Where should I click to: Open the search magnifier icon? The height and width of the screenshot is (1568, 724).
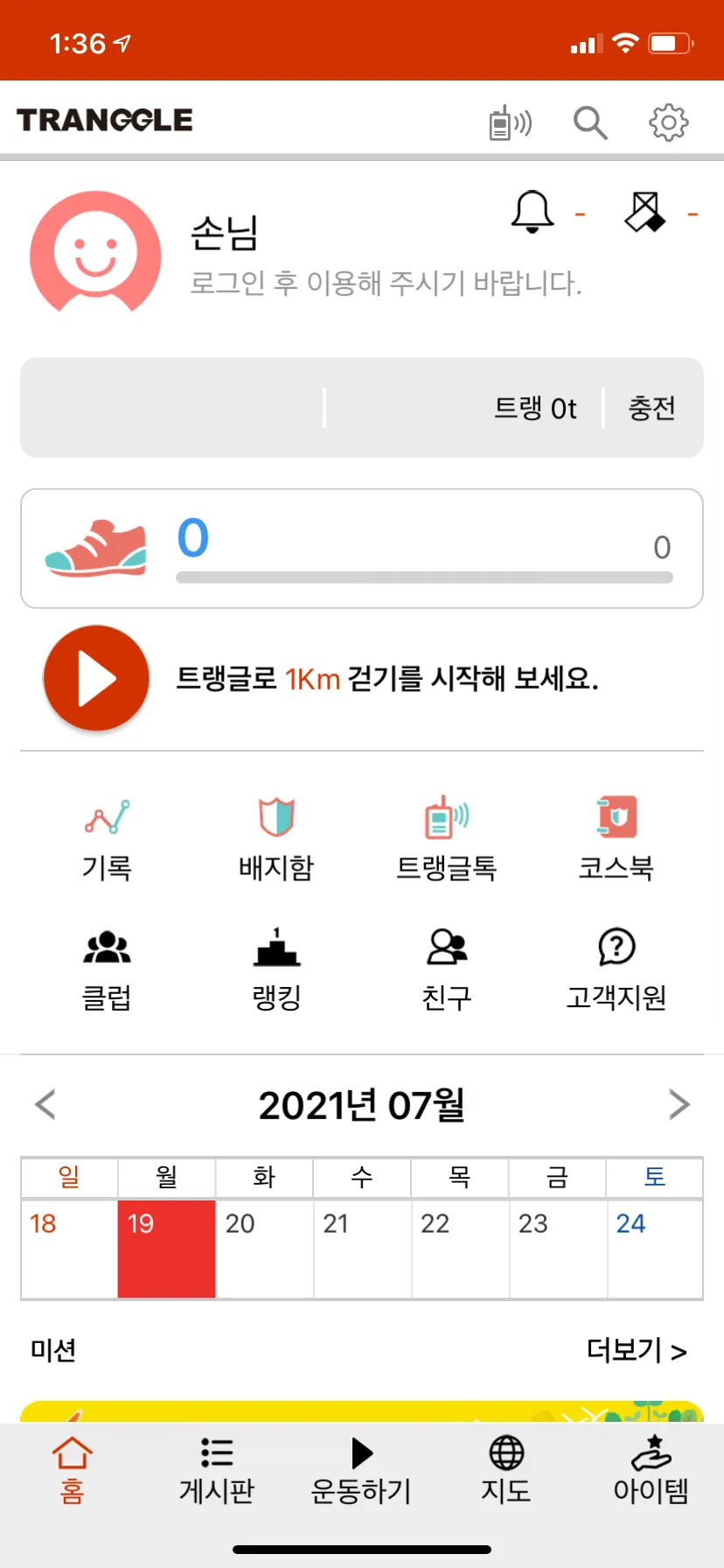[590, 122]
